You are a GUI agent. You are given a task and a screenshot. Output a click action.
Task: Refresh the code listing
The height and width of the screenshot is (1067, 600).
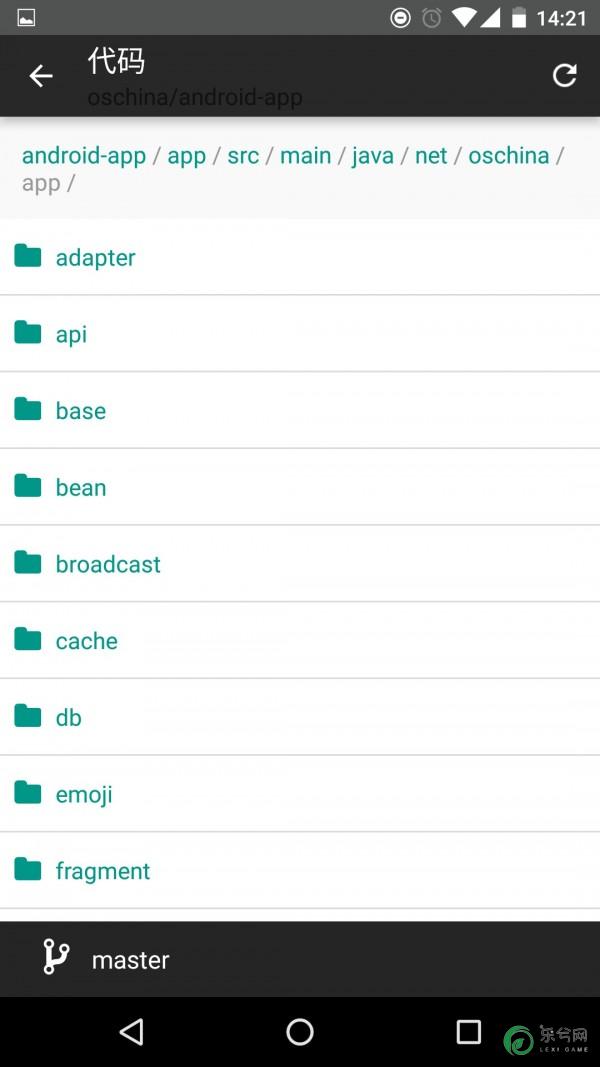point(564,76)
